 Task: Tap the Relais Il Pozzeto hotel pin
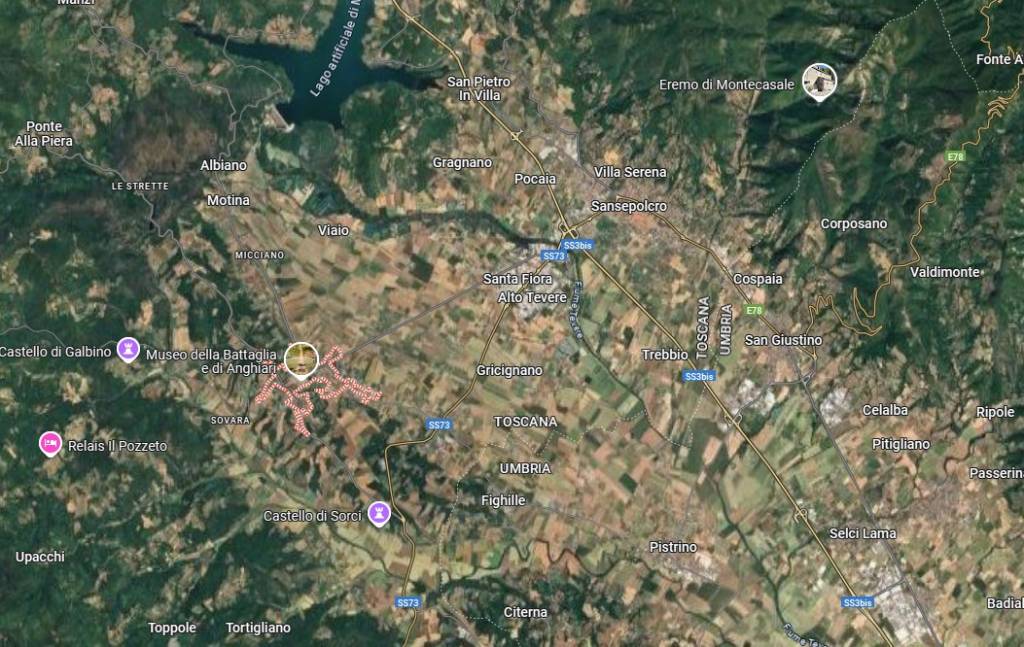(x=48, y=444)
